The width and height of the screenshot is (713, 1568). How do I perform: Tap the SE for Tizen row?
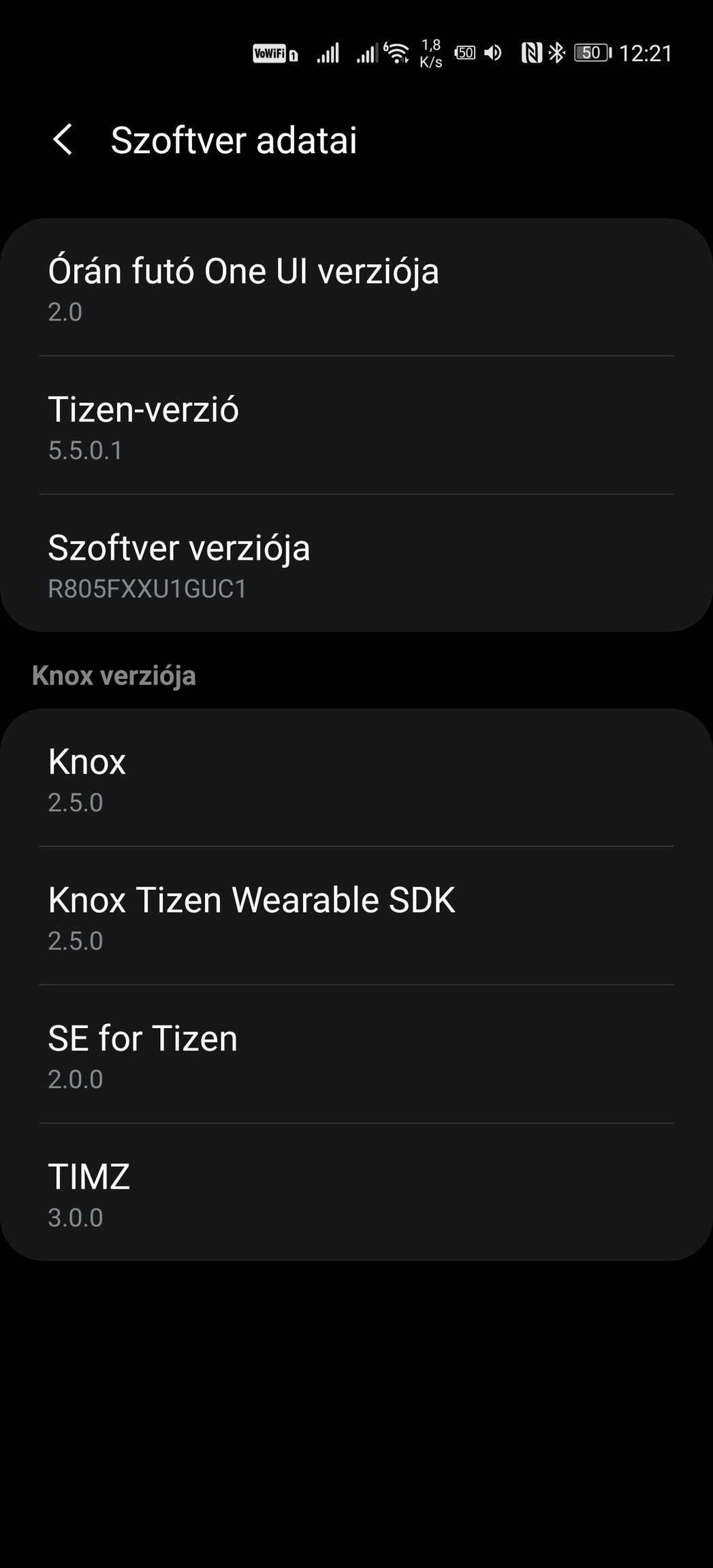click(356, 1054)
